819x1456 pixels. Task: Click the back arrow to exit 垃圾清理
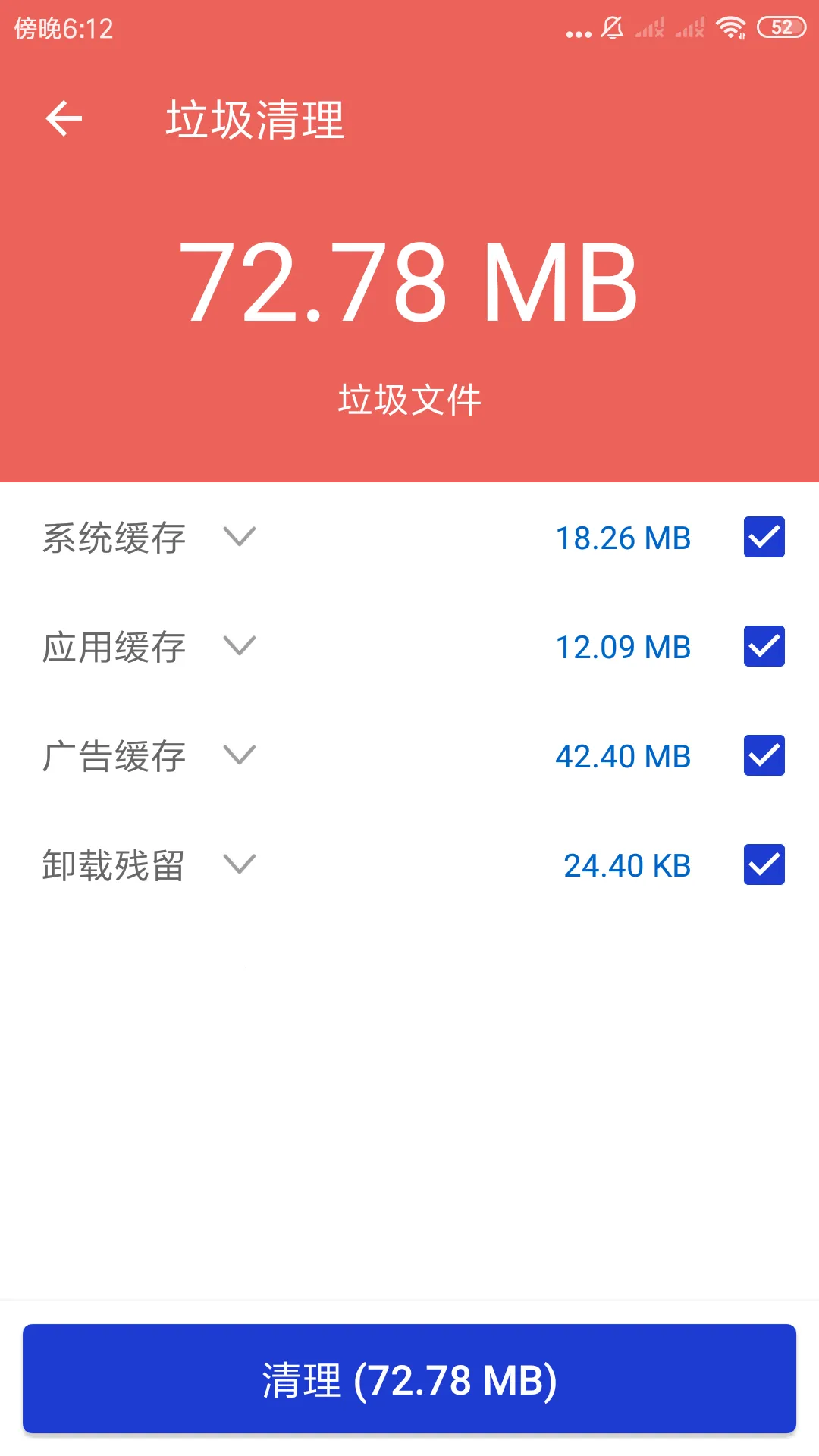(x=65, y=119)
